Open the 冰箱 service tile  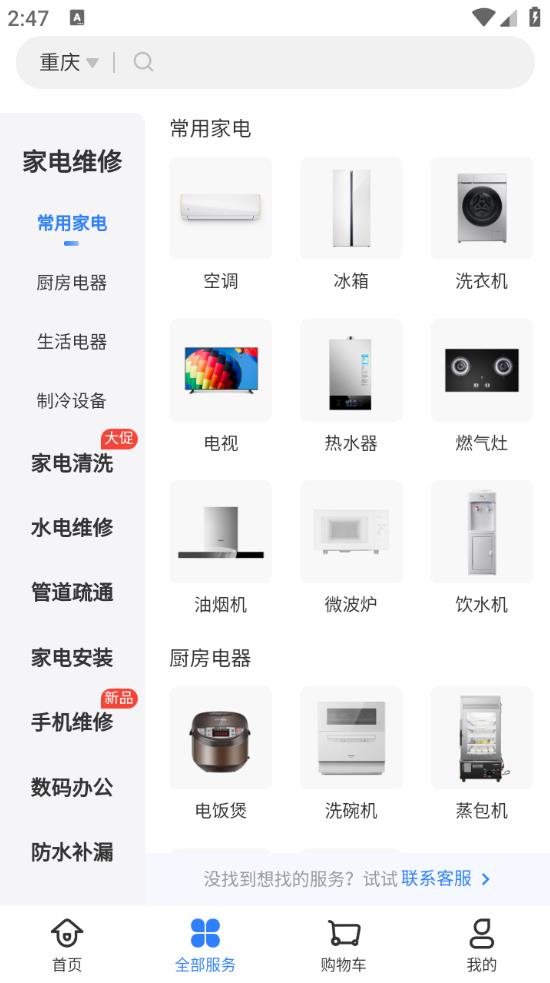pyautogui.click(x=351, y=224)
